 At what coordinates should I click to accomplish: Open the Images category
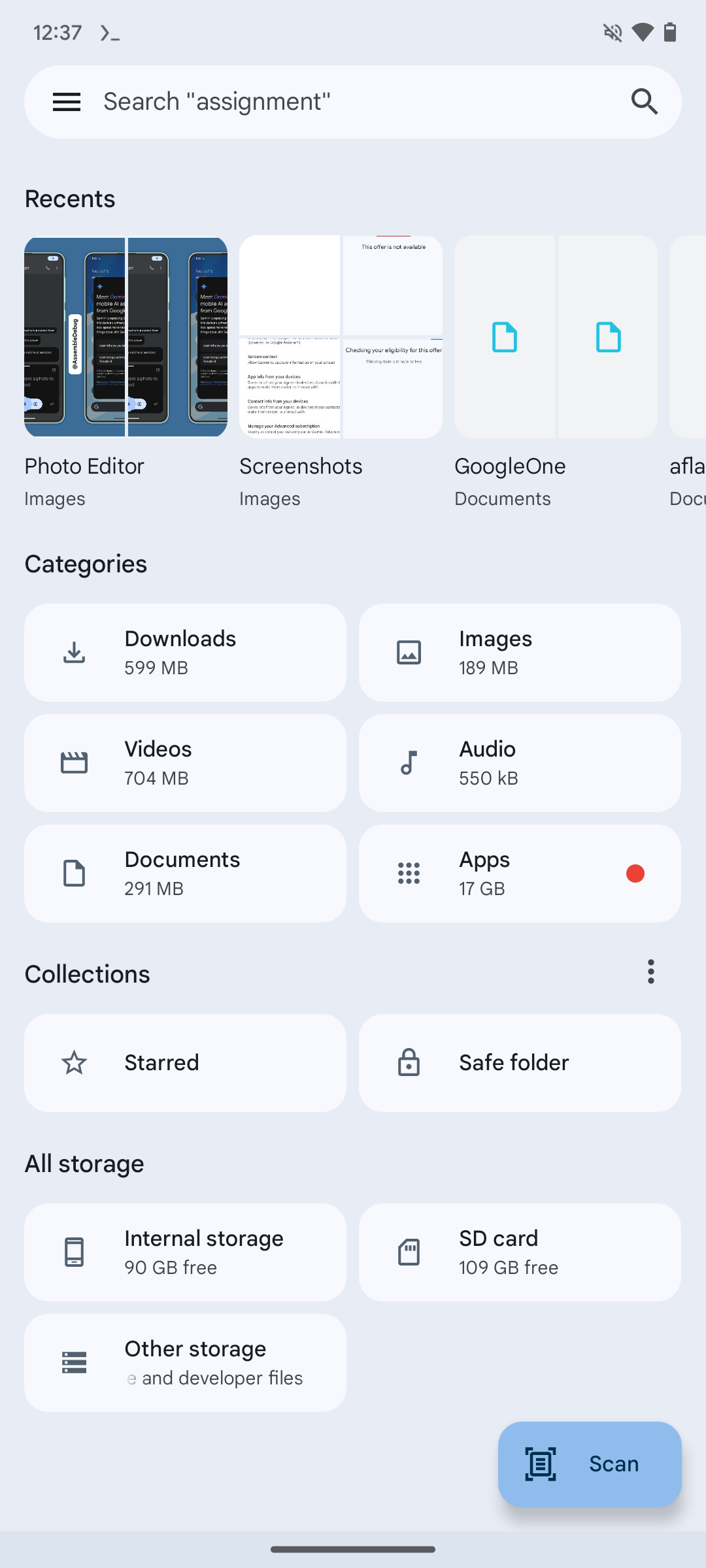(520, 653)
